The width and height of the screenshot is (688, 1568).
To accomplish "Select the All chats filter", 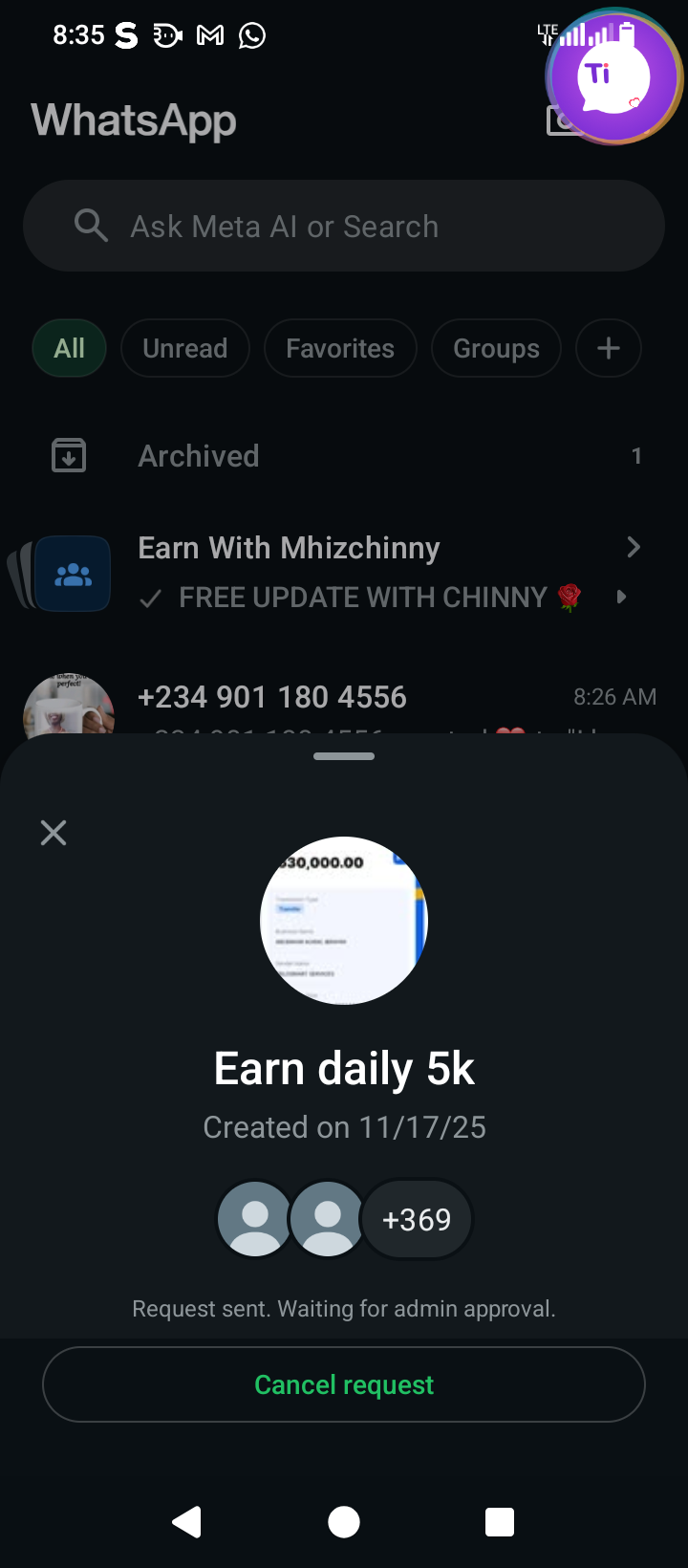I will (69, 348).
